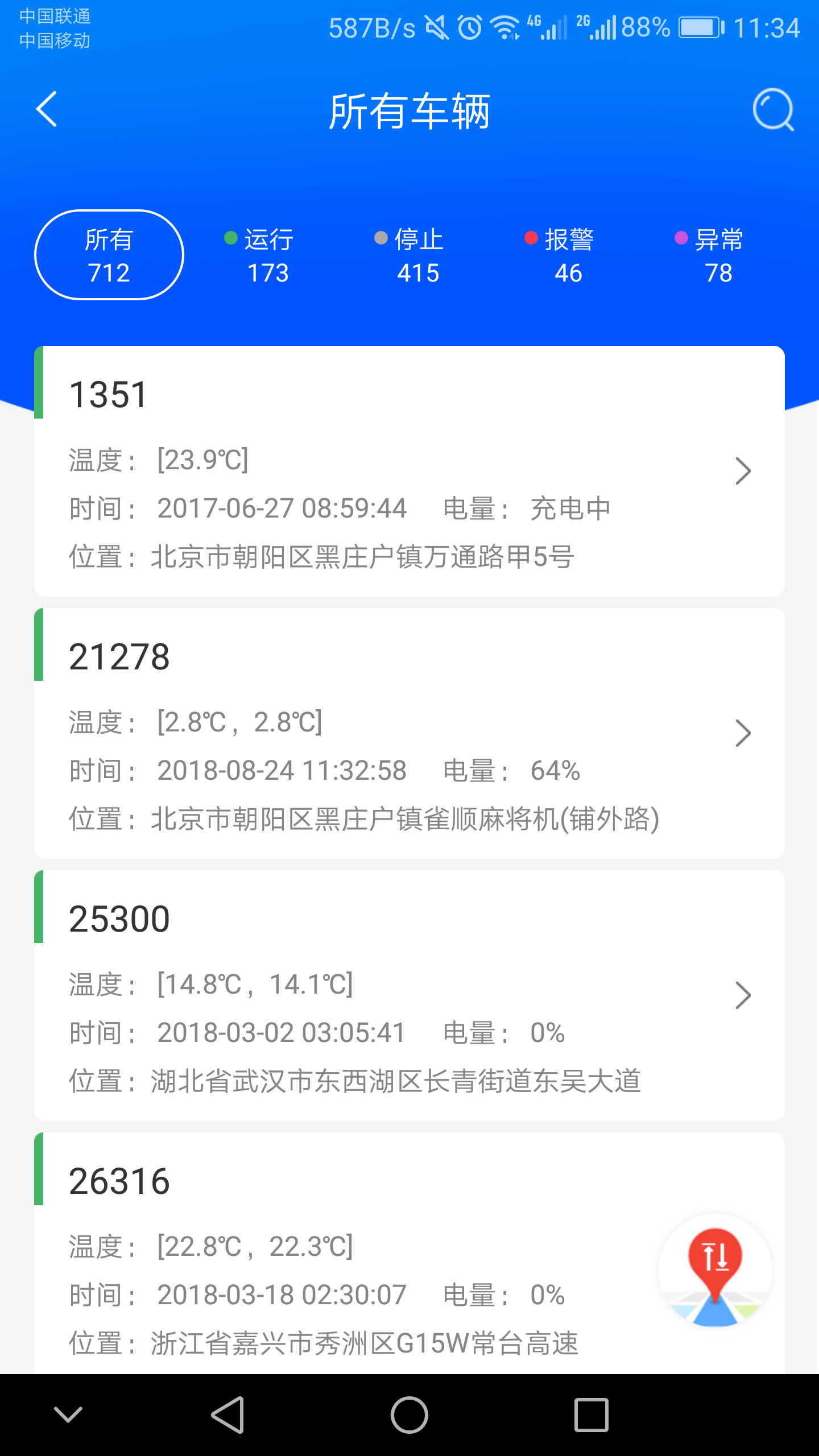Tap the floating map pin button

click(715, 1272)
